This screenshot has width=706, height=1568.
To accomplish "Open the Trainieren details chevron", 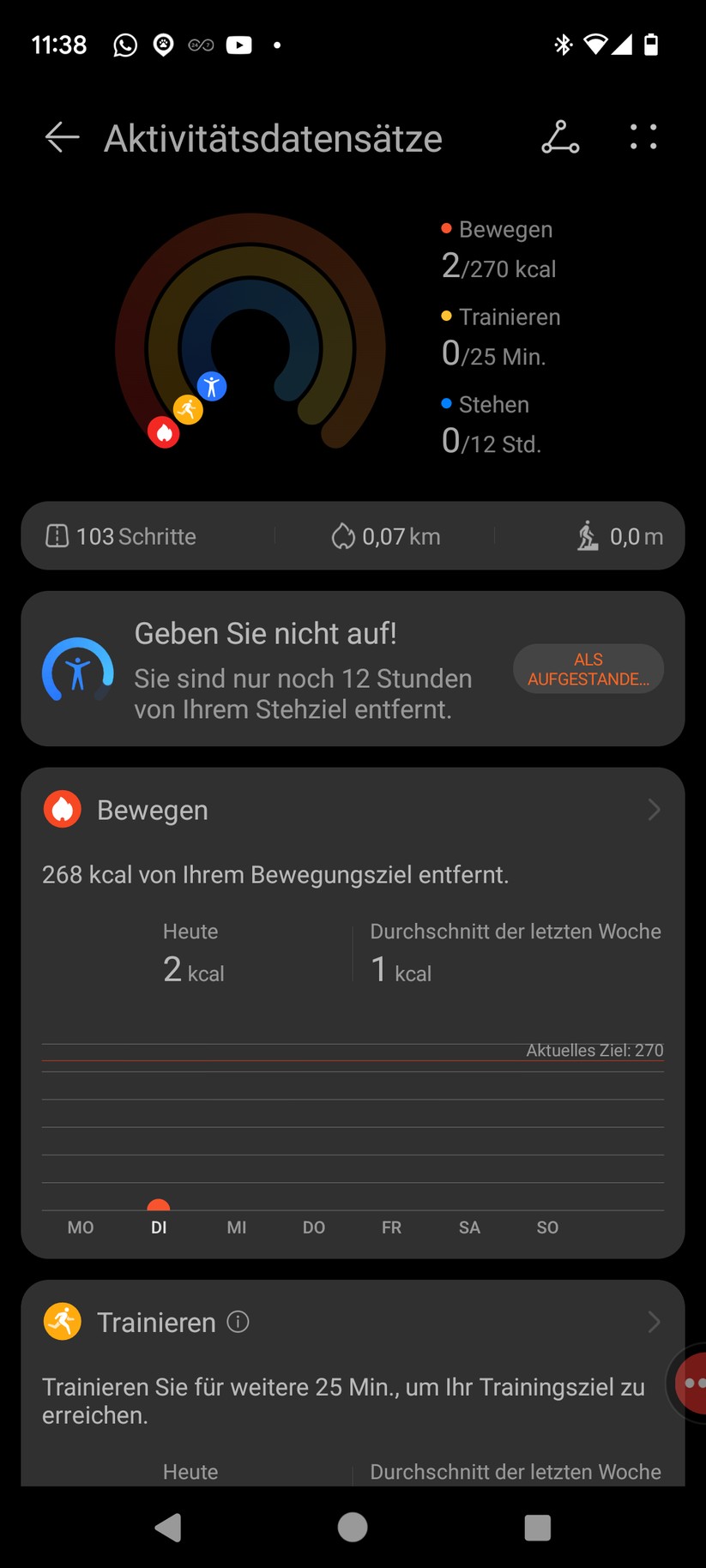I will pyautogui.click(x=654, y=1322).
